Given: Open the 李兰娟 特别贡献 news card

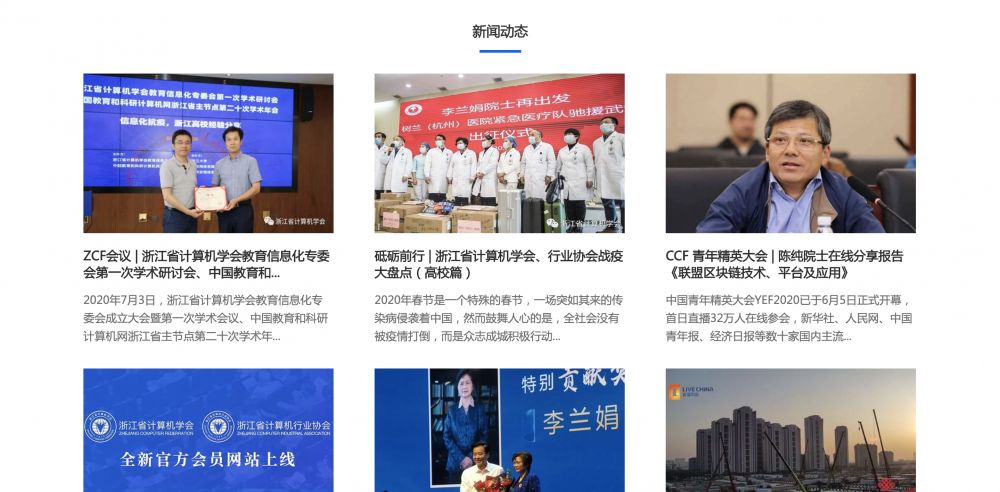Looking at the screenshot, I should pyautogui.click(x=499, y=430).
